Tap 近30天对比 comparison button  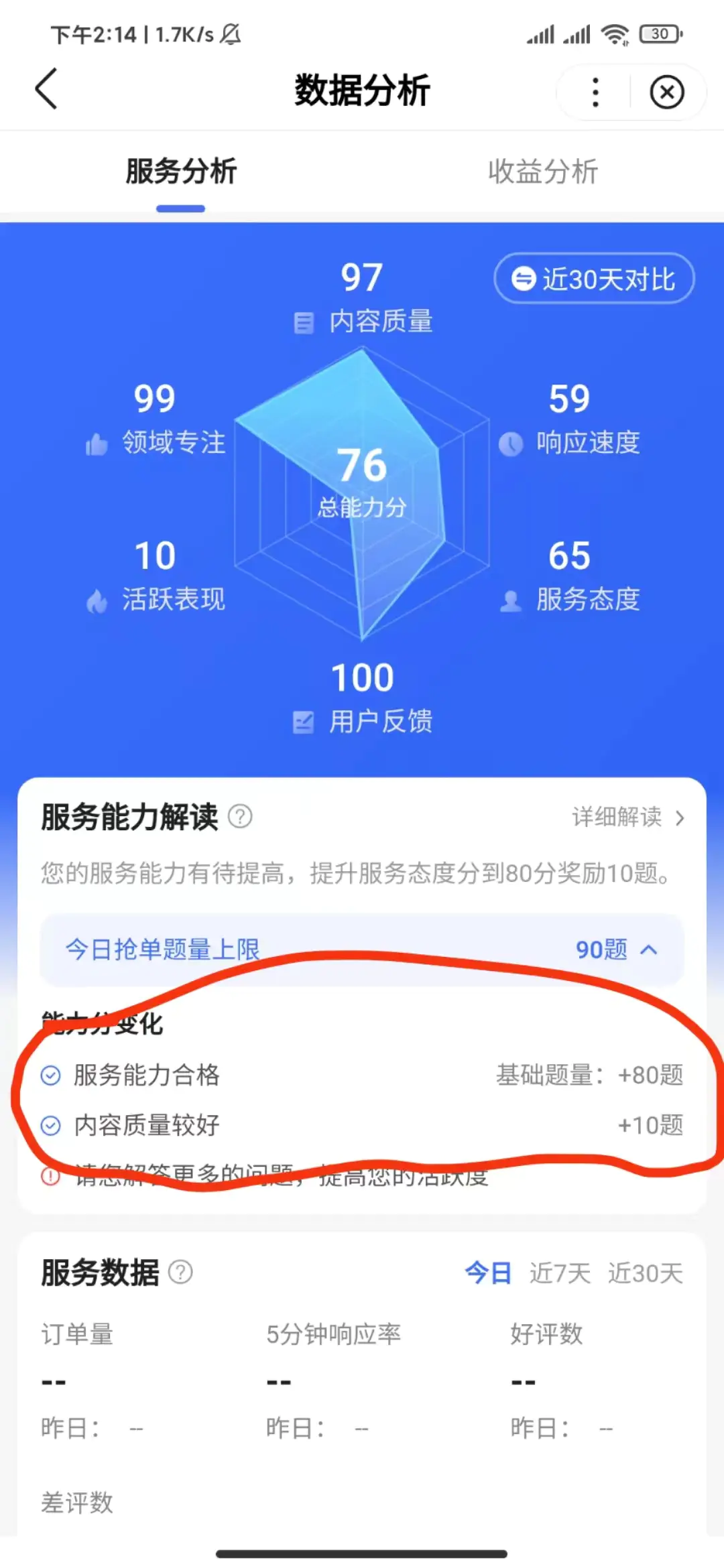click(594, 279)
